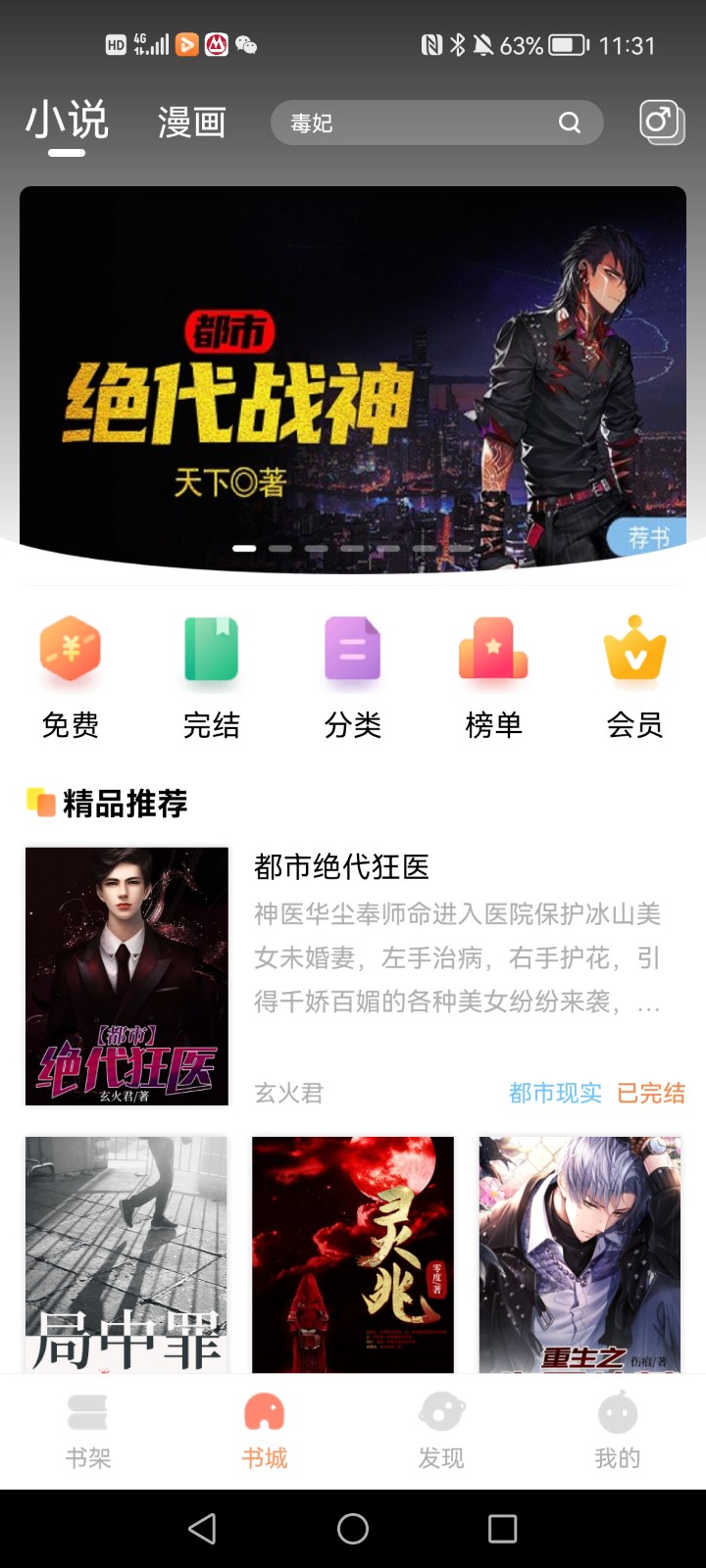Open the 灵兆 book cover
The image size is (706, 1568).
pos(353,1254)
